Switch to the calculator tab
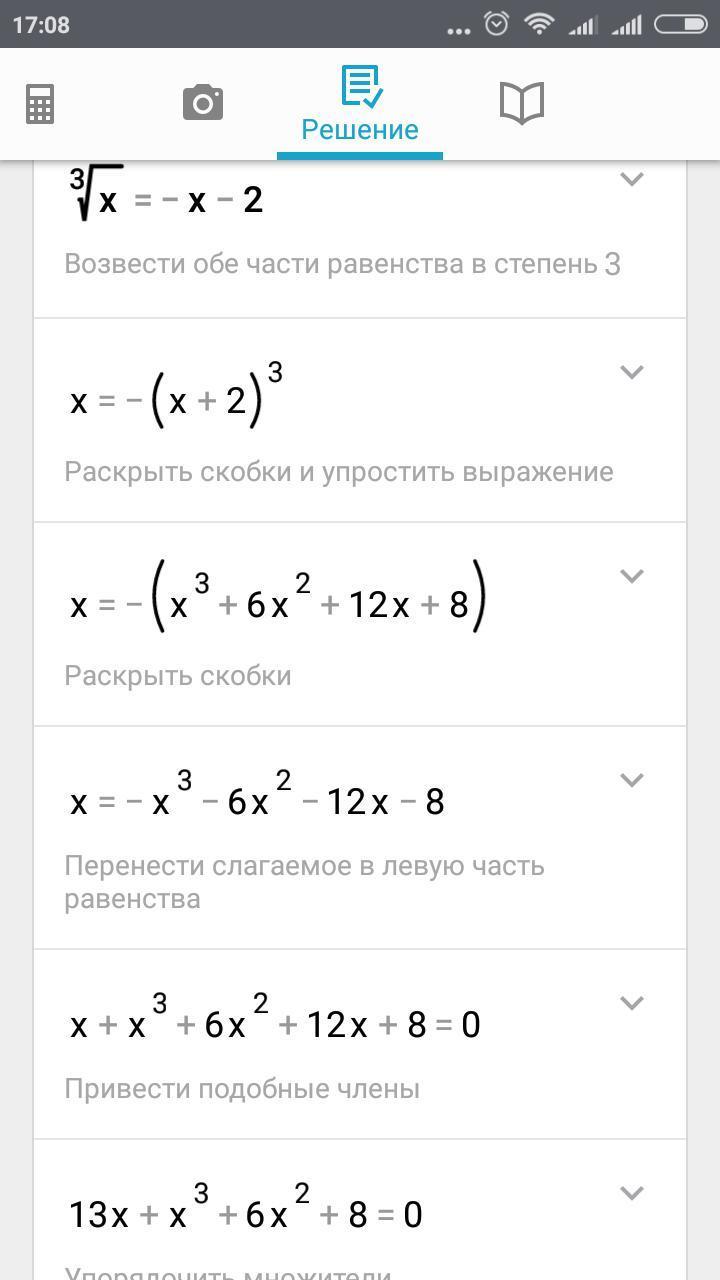 (40, 104)
